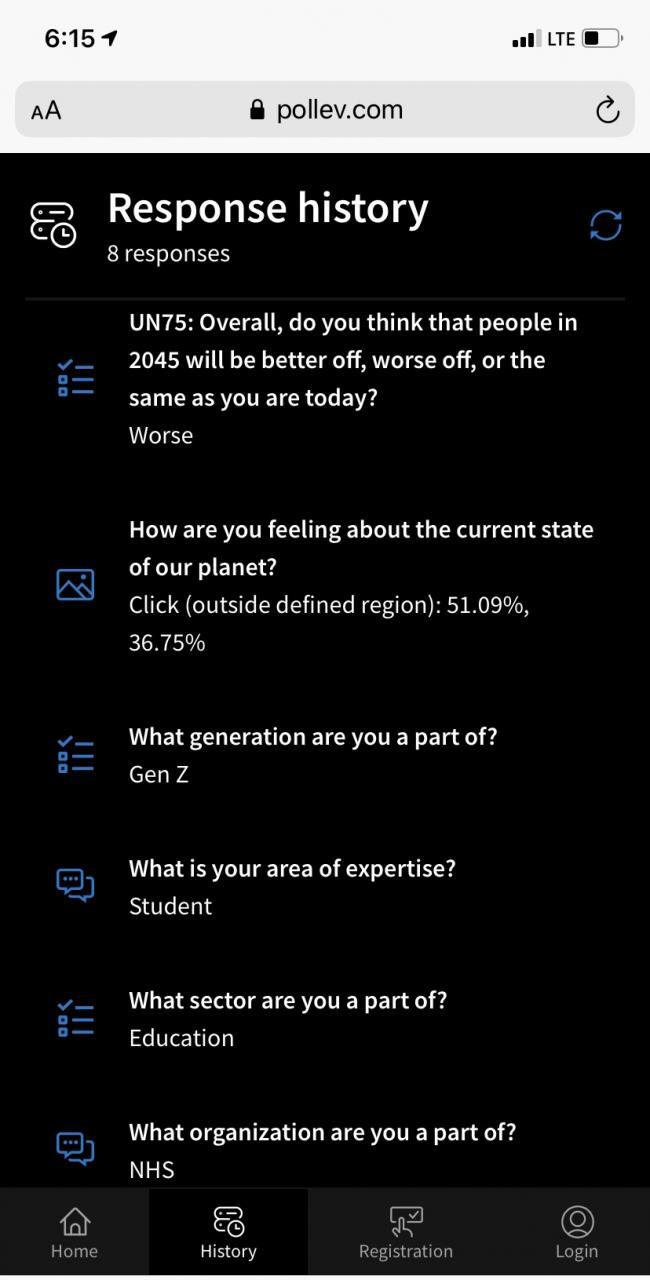Open the What sector response
Image resolution: width=650 pixels, height=1280 pixels.
click(x=325, y=1019)
